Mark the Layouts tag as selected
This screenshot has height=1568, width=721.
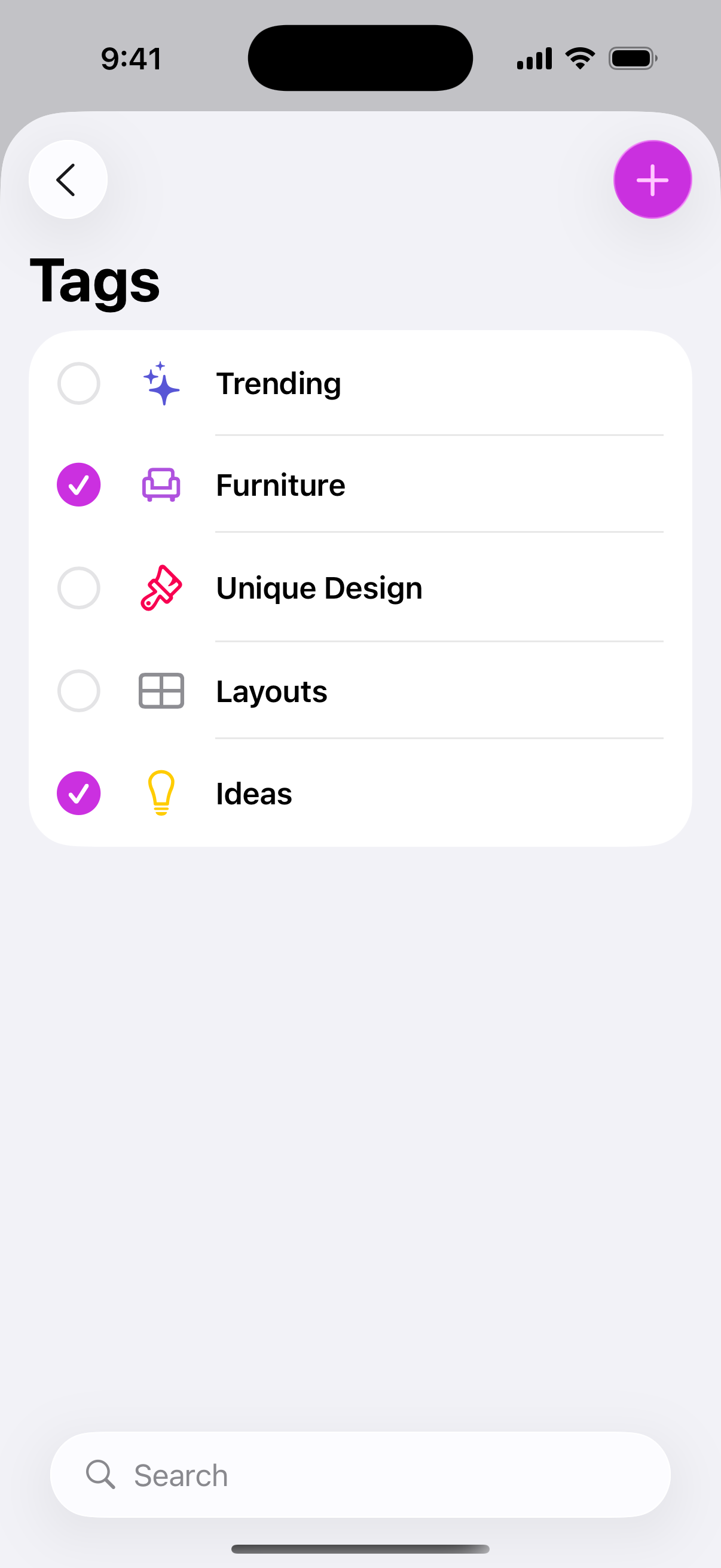point(78,691)
